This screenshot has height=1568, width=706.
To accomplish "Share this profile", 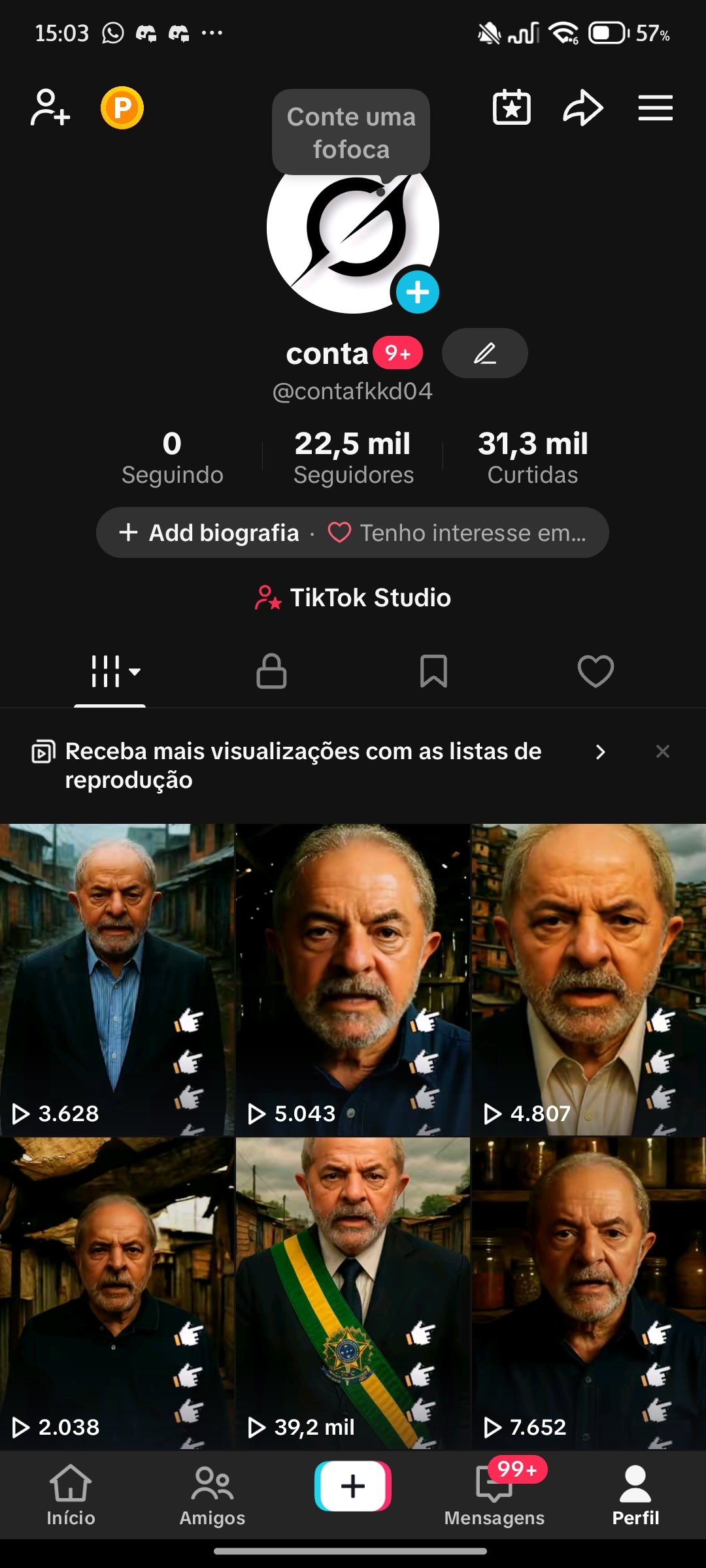I will pyautogui.click(x=582, y=108).
